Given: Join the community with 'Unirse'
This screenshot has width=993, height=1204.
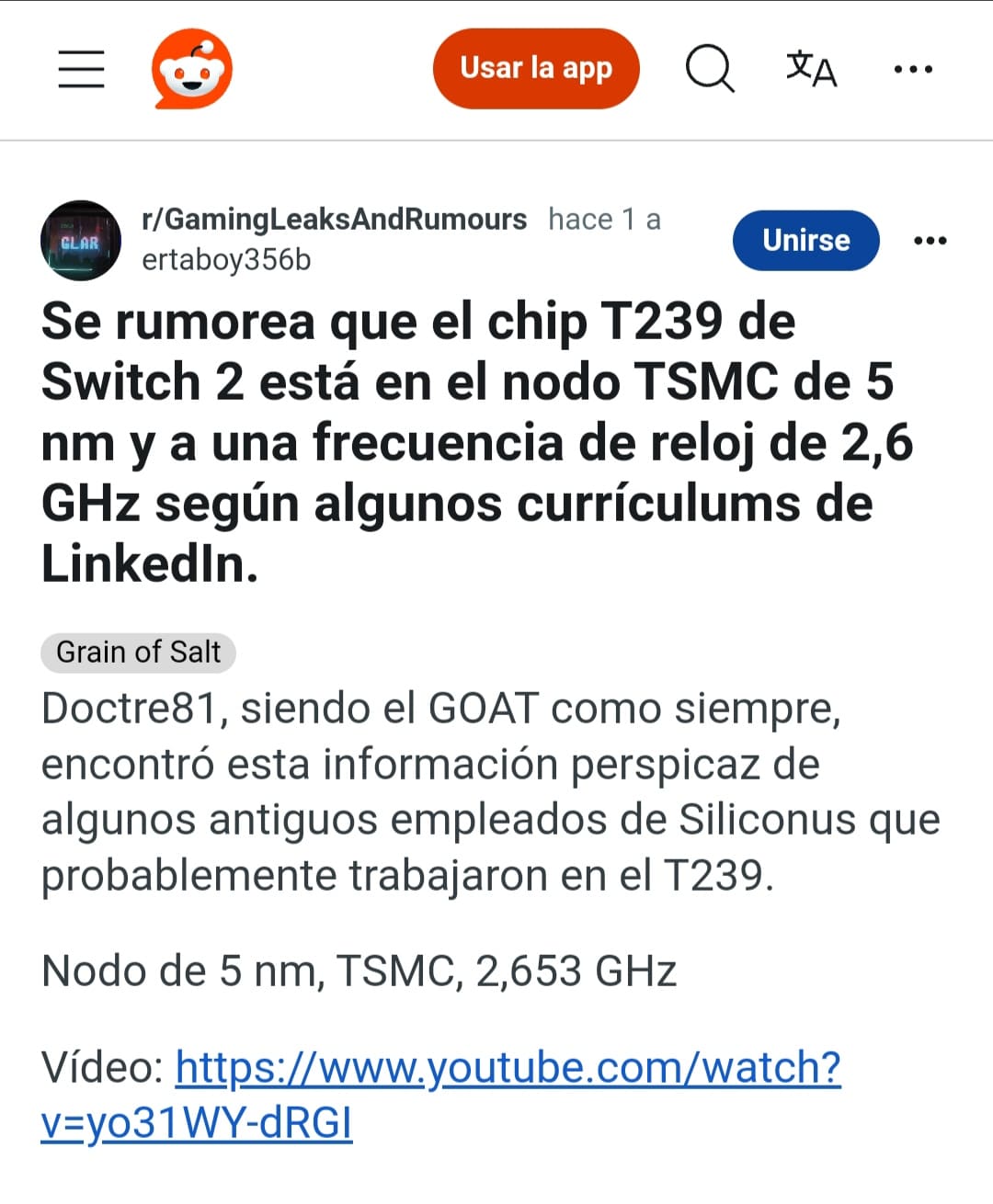Looking at the screenshot, I should [x=805, y=240].
